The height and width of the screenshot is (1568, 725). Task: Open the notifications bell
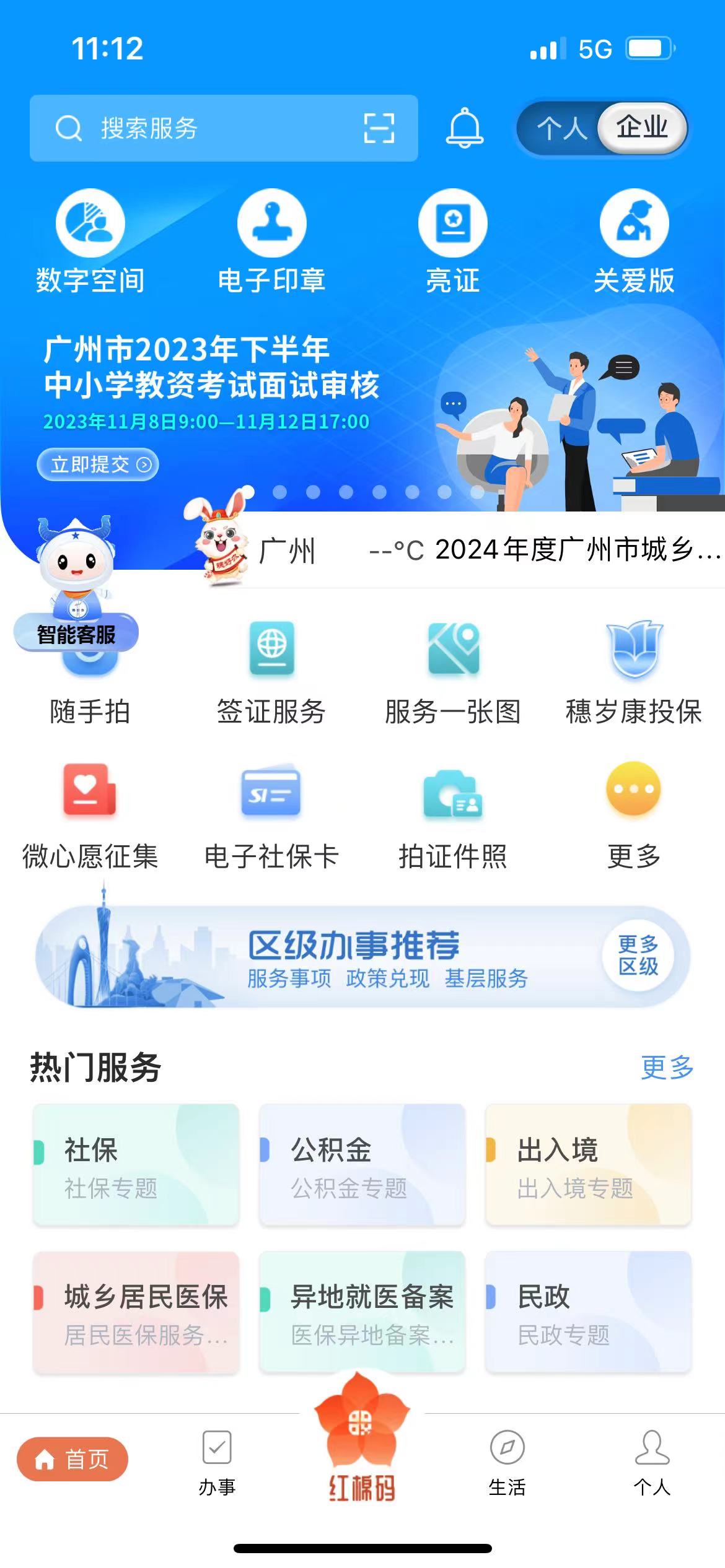coord(464,128)
